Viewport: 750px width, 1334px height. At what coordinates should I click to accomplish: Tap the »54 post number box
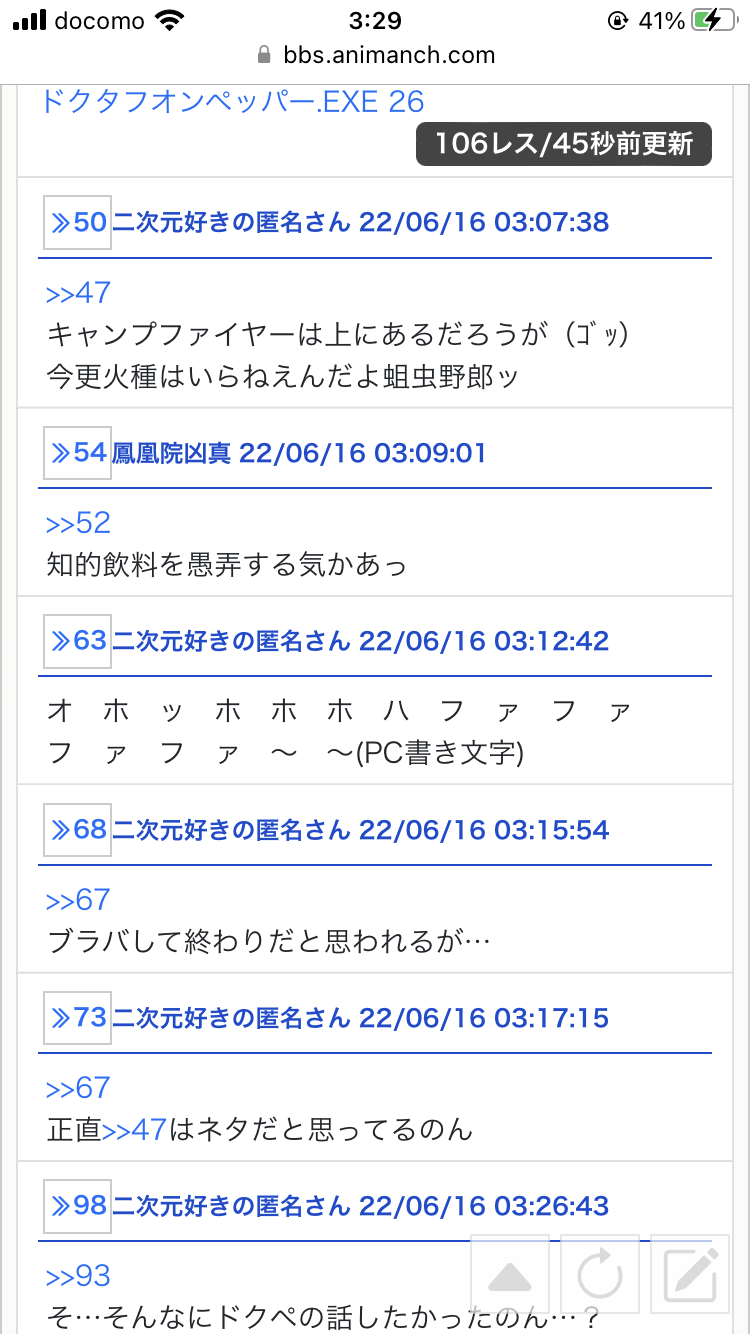pos(77,453)
